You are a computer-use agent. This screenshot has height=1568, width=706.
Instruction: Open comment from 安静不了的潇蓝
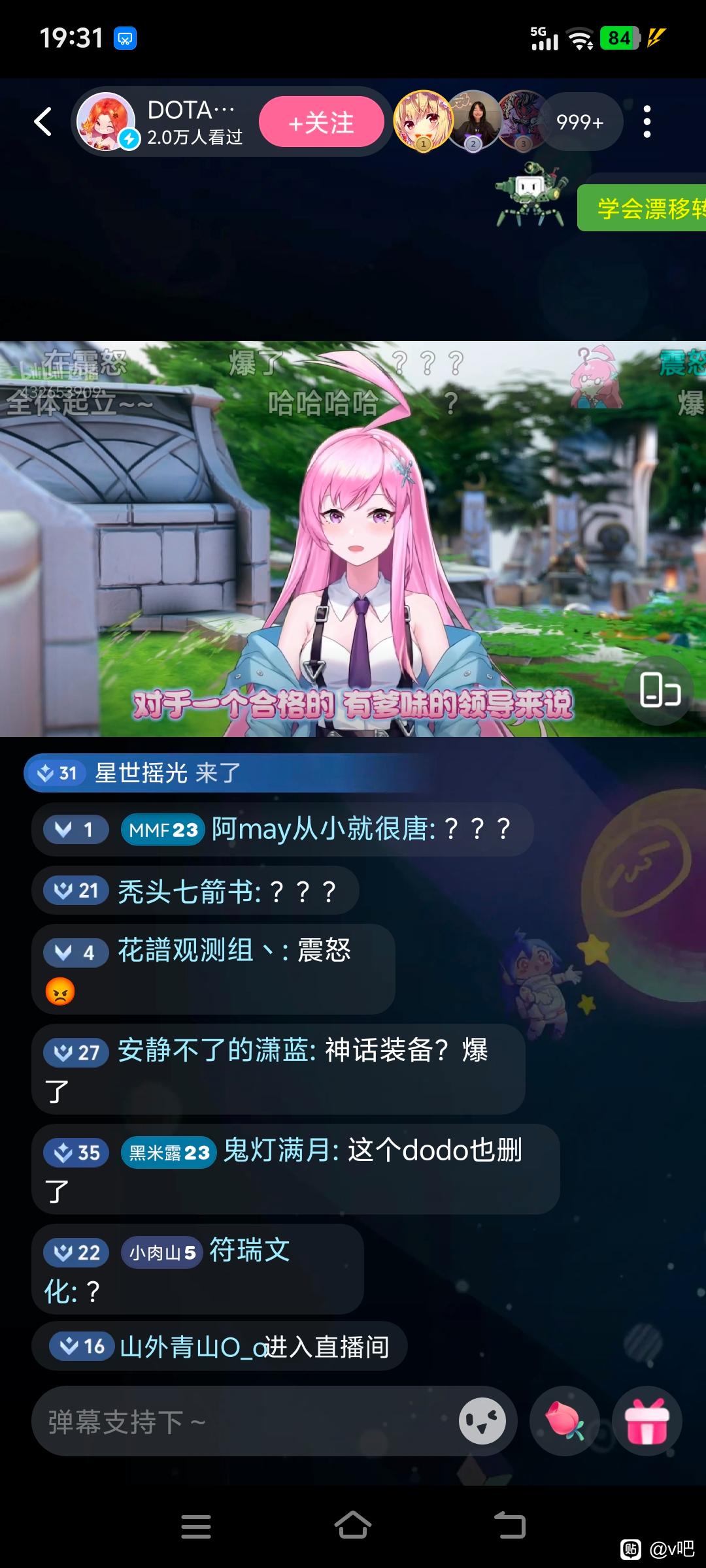click(278, 1070)
